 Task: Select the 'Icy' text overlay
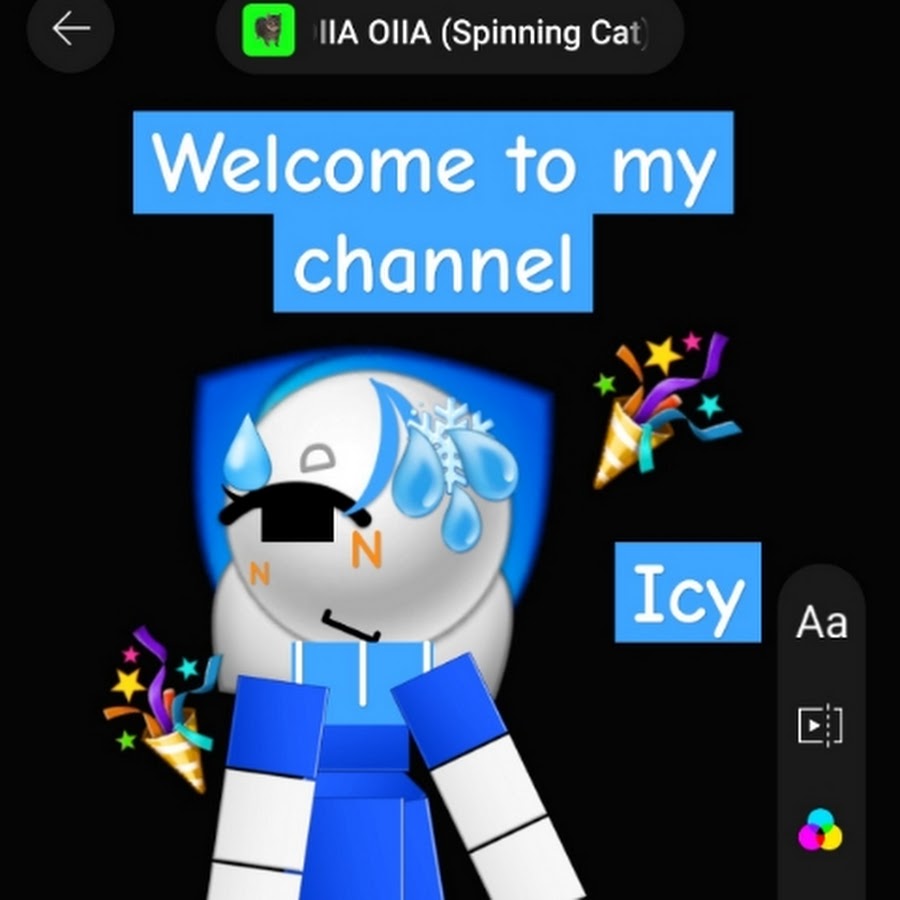(687, 592)
